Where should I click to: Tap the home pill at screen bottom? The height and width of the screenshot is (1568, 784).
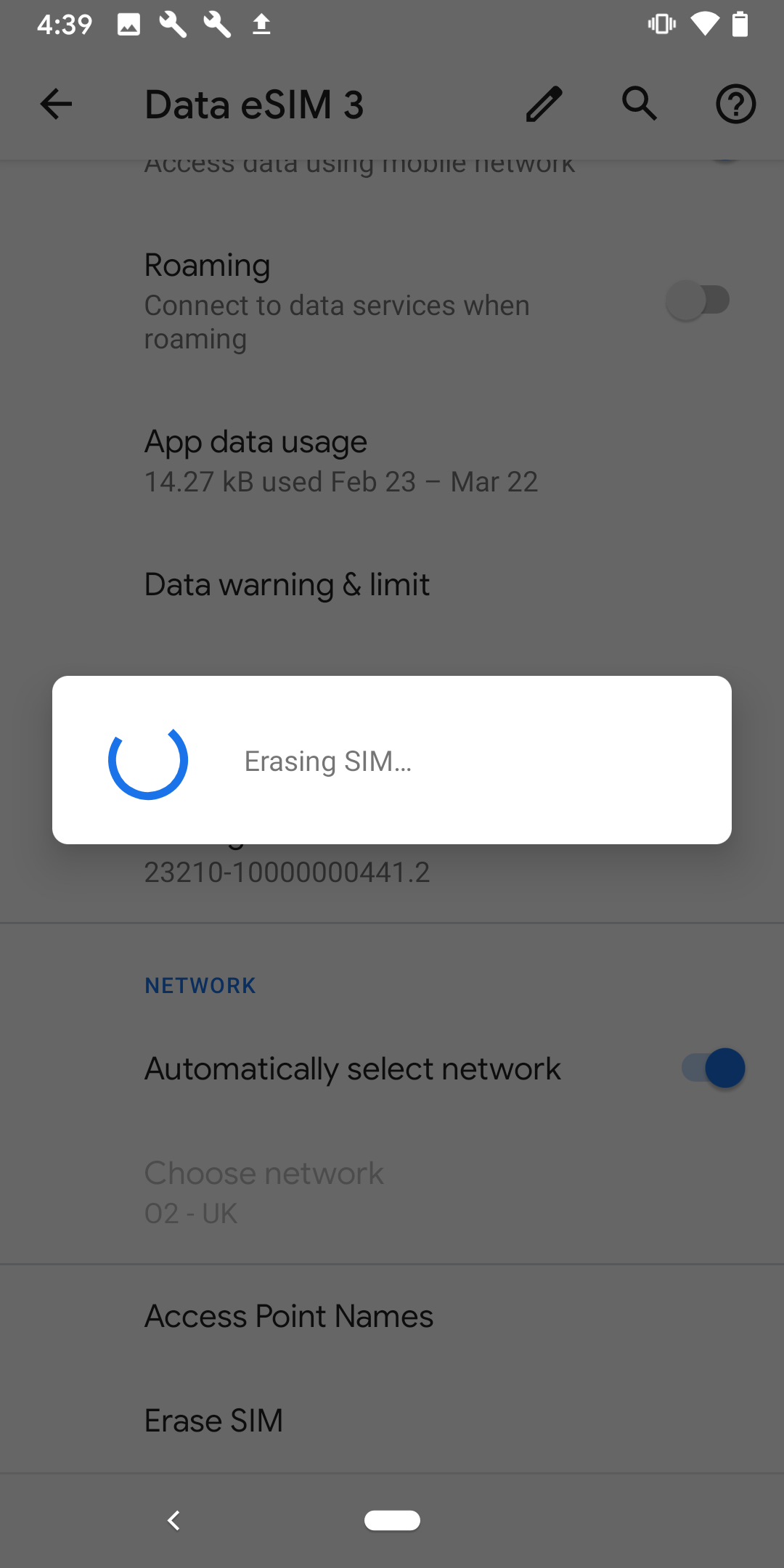[391, 1521]
